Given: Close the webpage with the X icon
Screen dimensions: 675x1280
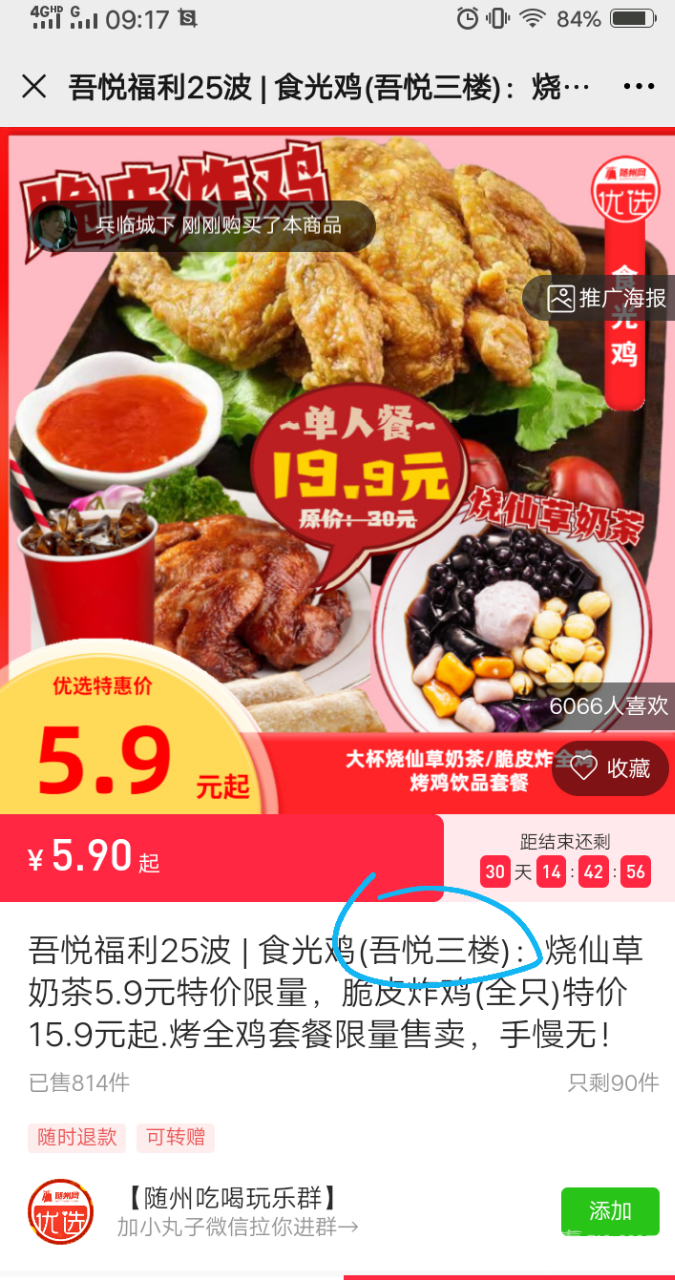Looking at the screenshot, I should (34, 87).
